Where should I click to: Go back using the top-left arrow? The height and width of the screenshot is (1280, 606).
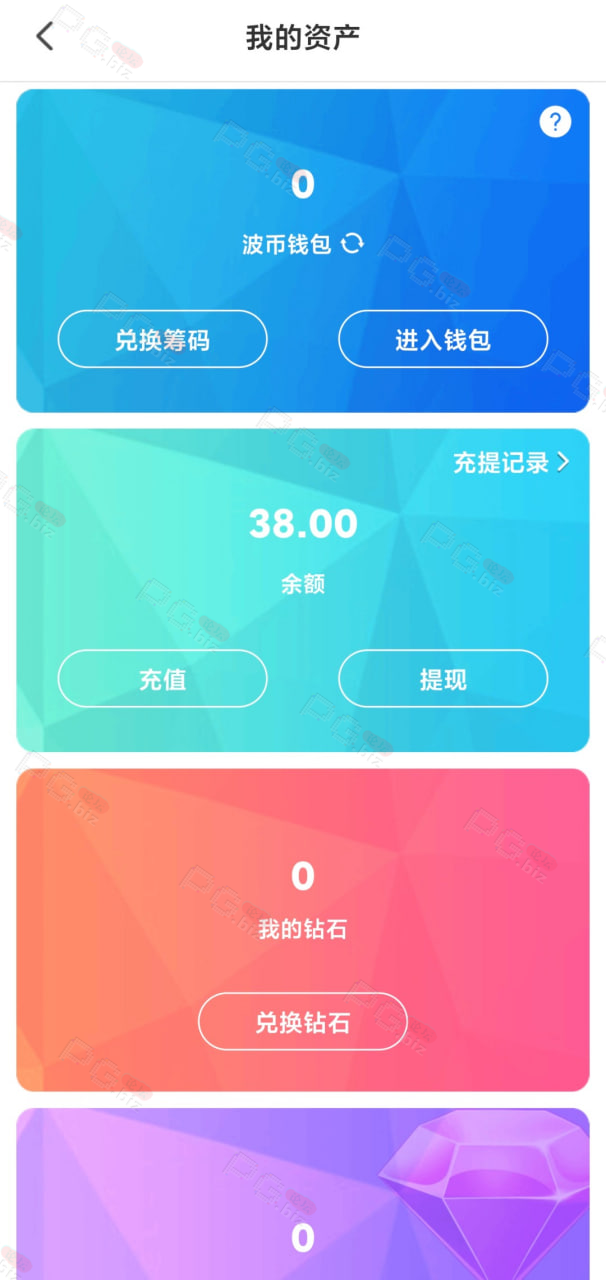(x=44, y=37)
